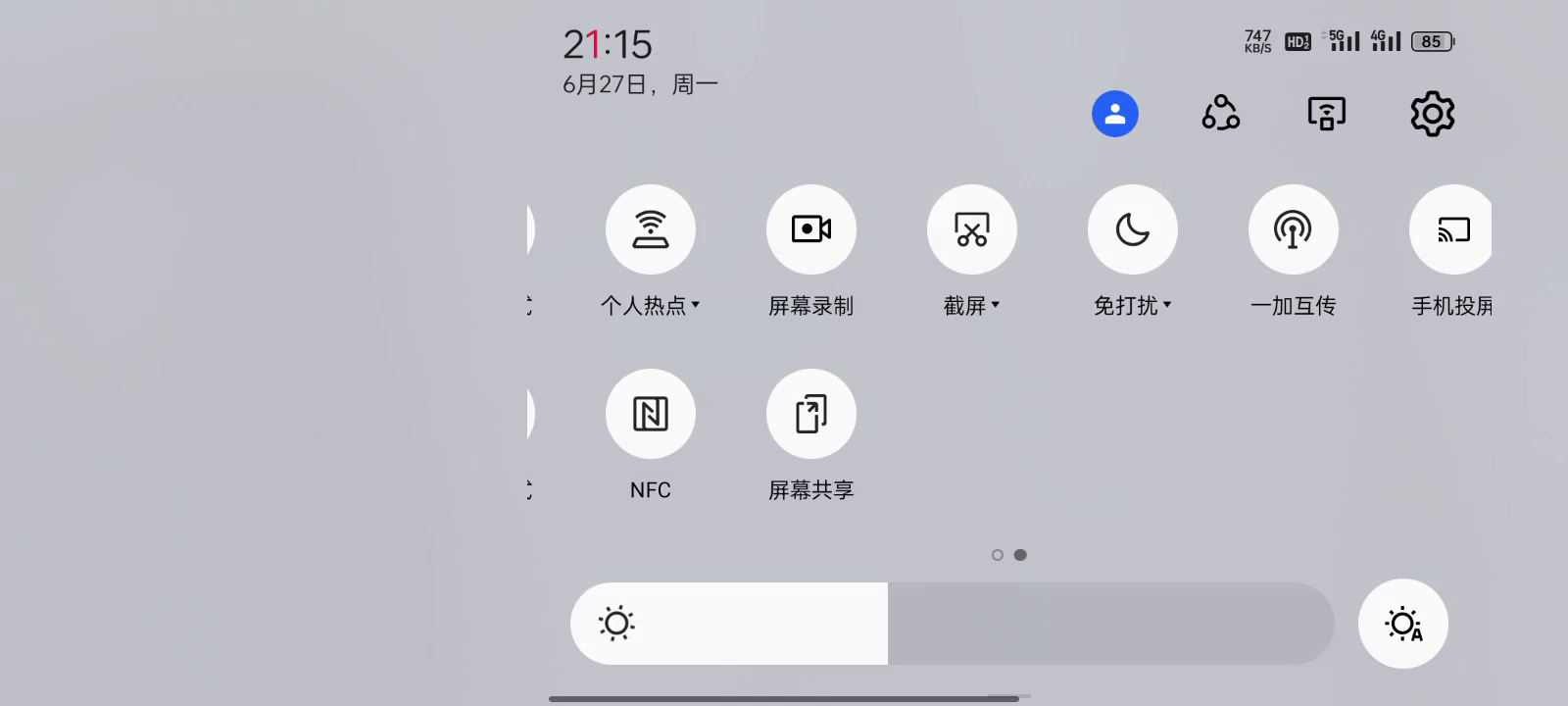Expand 个人热点 label dropdown arrow
The width and height of the screenshot is (1568, 706).
tap(696, 305)
